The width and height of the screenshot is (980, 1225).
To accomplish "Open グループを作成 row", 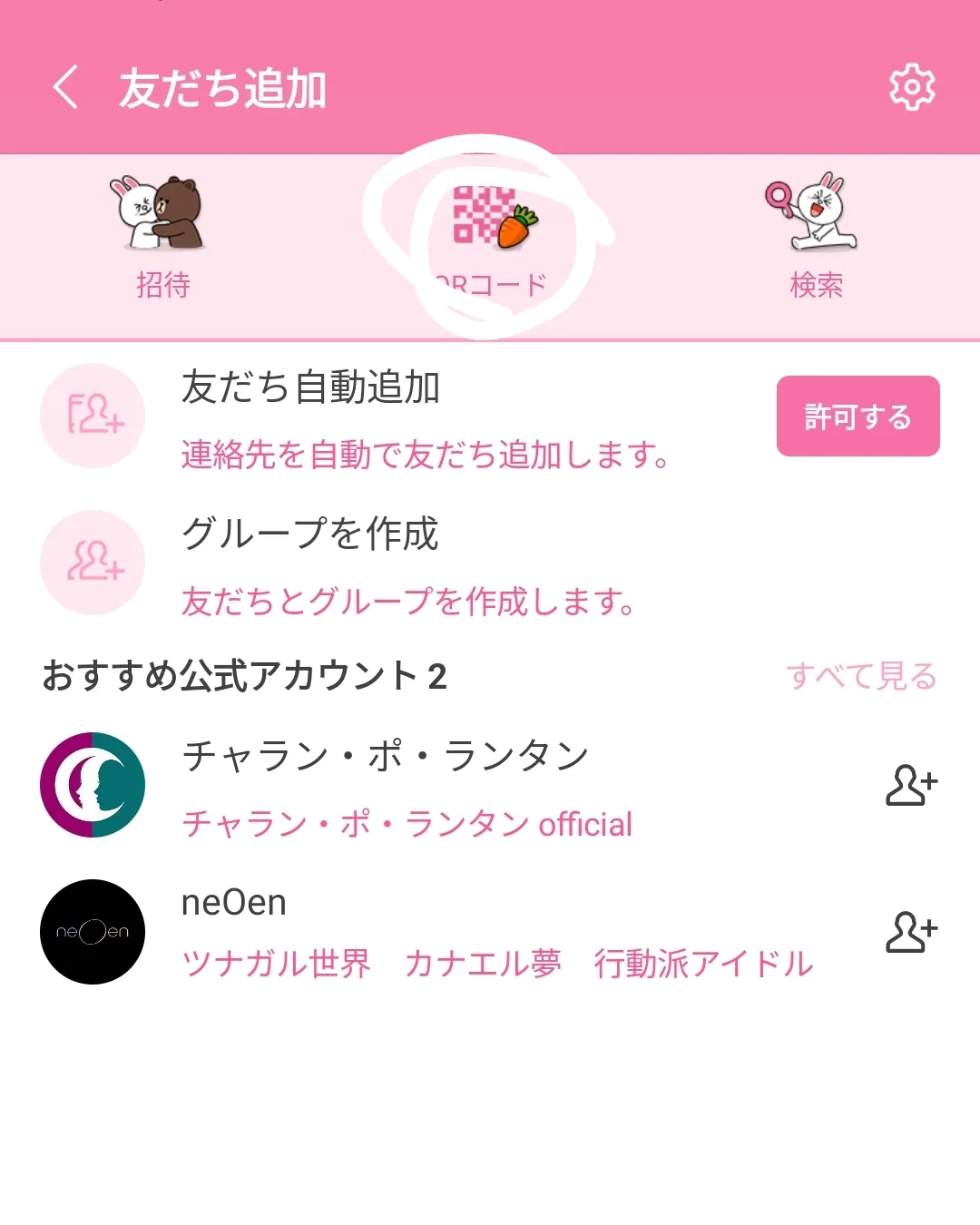I will pos(363,563).
